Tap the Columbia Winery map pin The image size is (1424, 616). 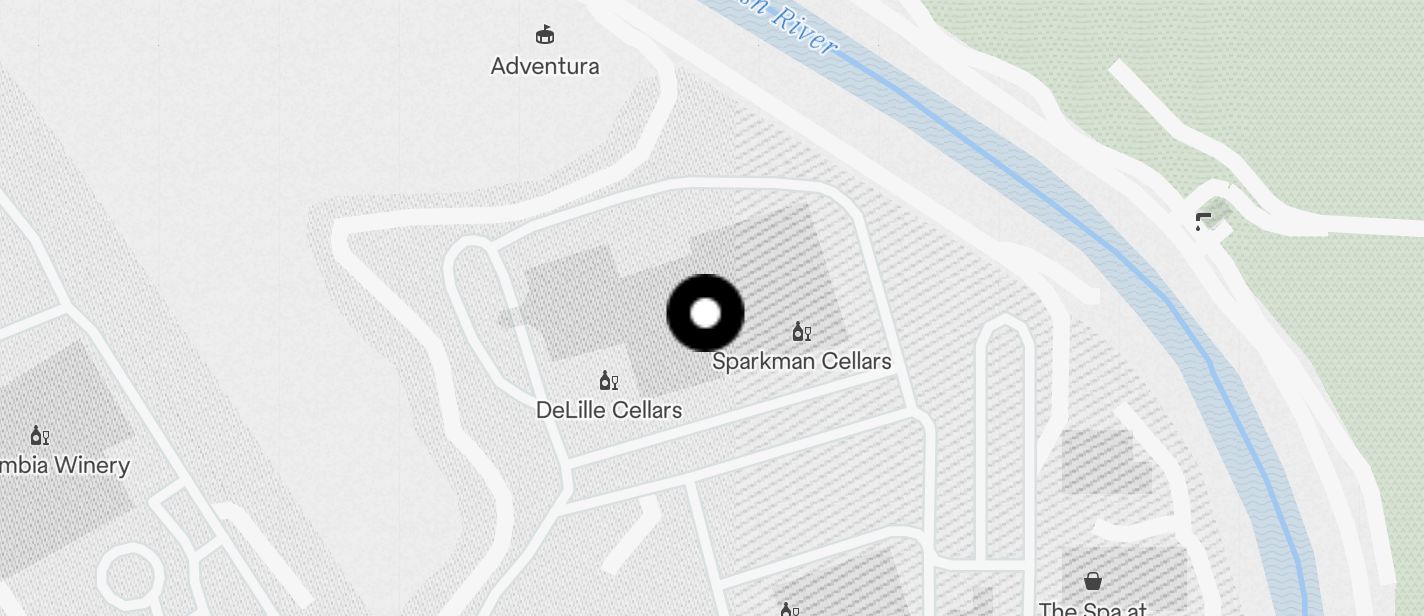point(40,436)
